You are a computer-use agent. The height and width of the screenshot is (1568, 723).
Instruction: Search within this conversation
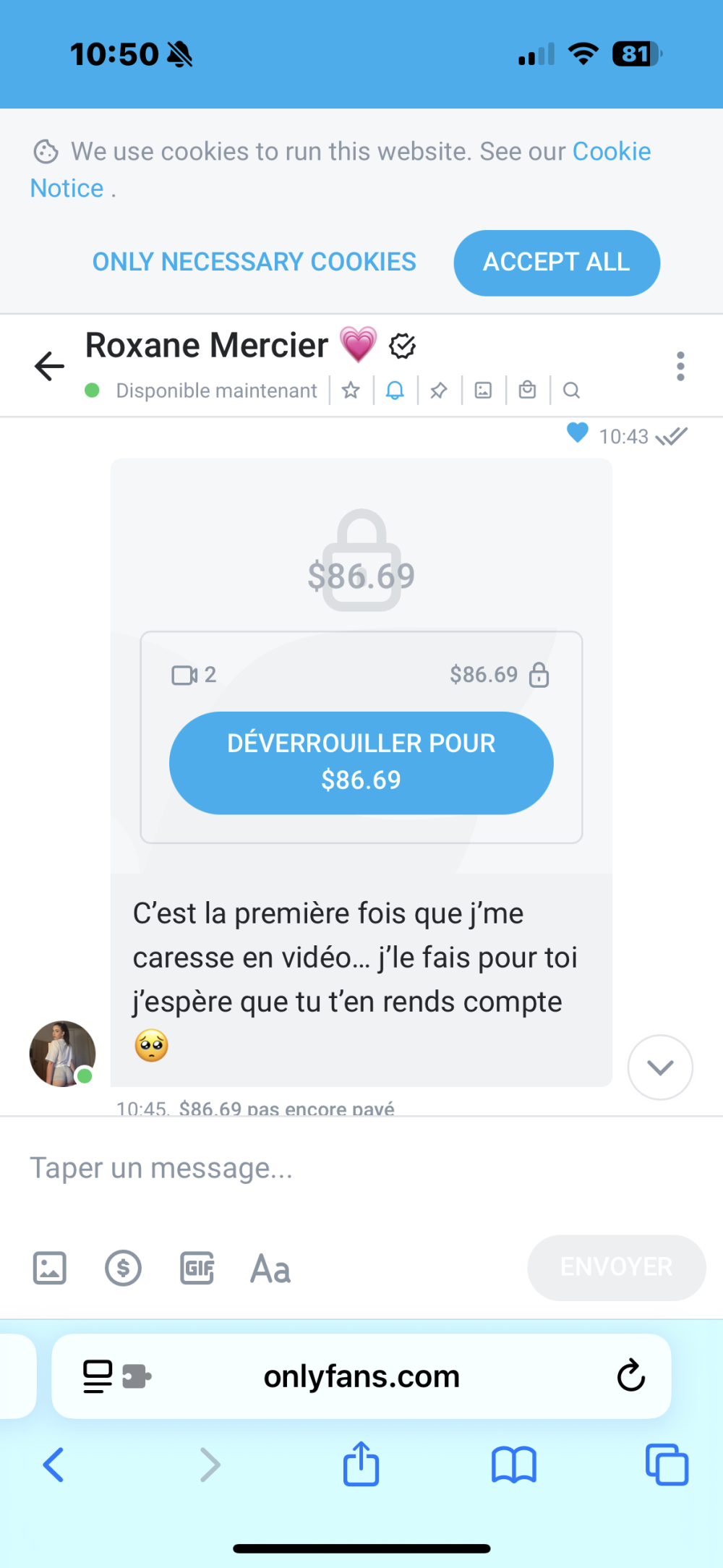(571, 391)
